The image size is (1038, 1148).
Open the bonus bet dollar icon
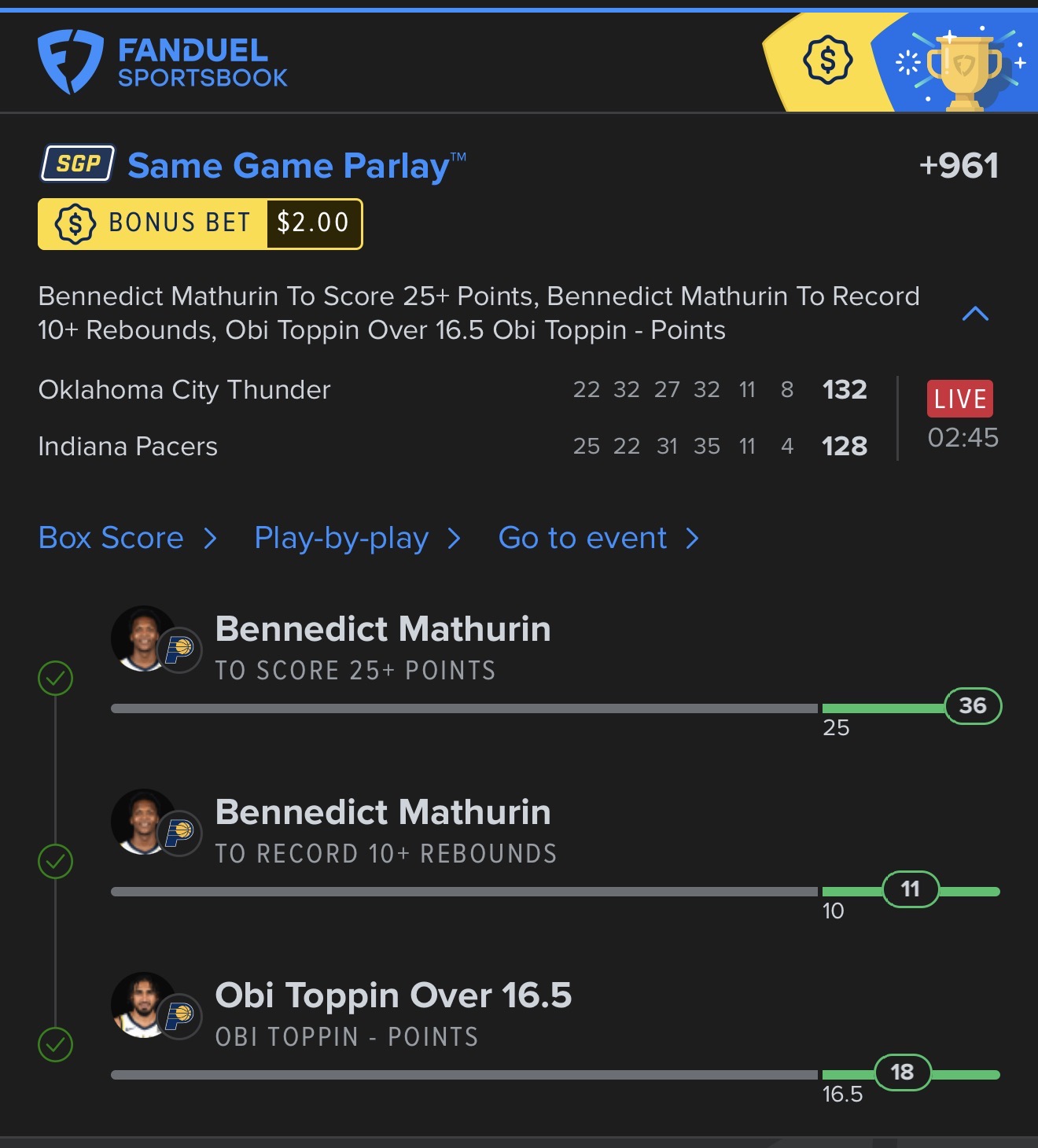[x=827, y=61]
